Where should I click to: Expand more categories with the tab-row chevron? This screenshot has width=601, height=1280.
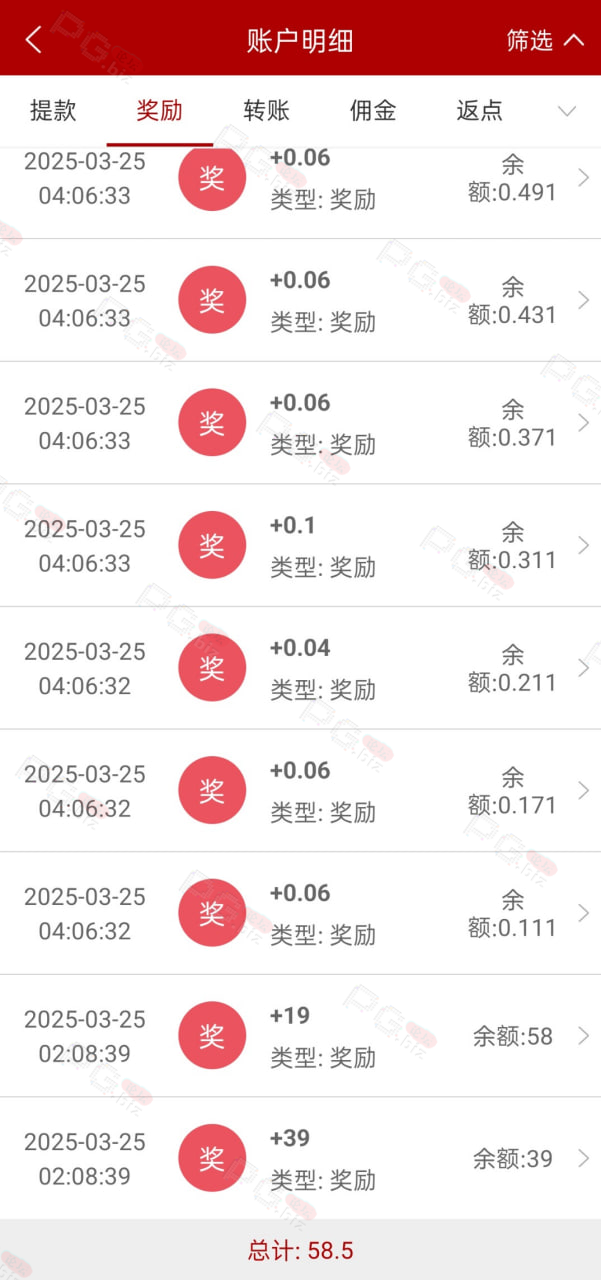pyautogui.click(x=567, y=111)
